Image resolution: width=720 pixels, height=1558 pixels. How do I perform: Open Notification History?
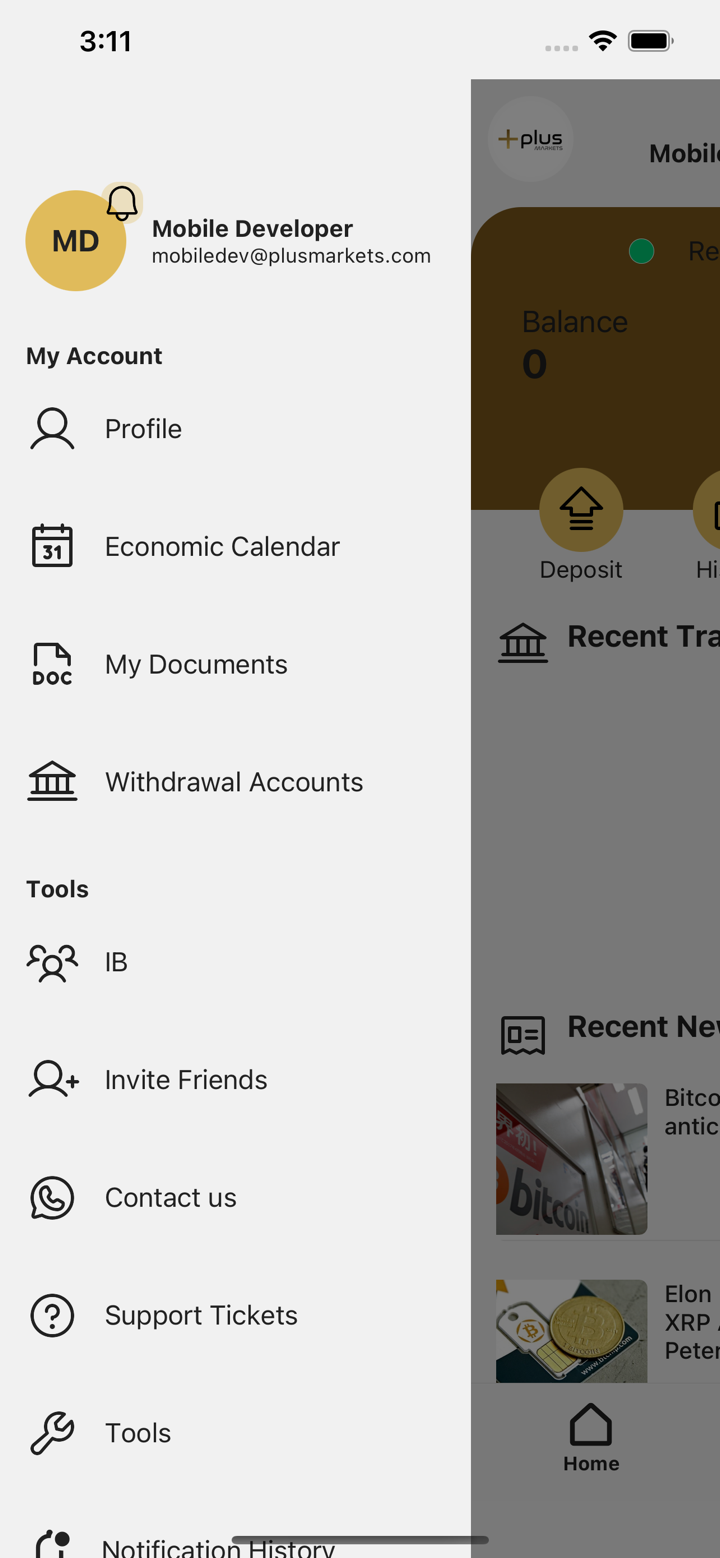coord(217,1546)
